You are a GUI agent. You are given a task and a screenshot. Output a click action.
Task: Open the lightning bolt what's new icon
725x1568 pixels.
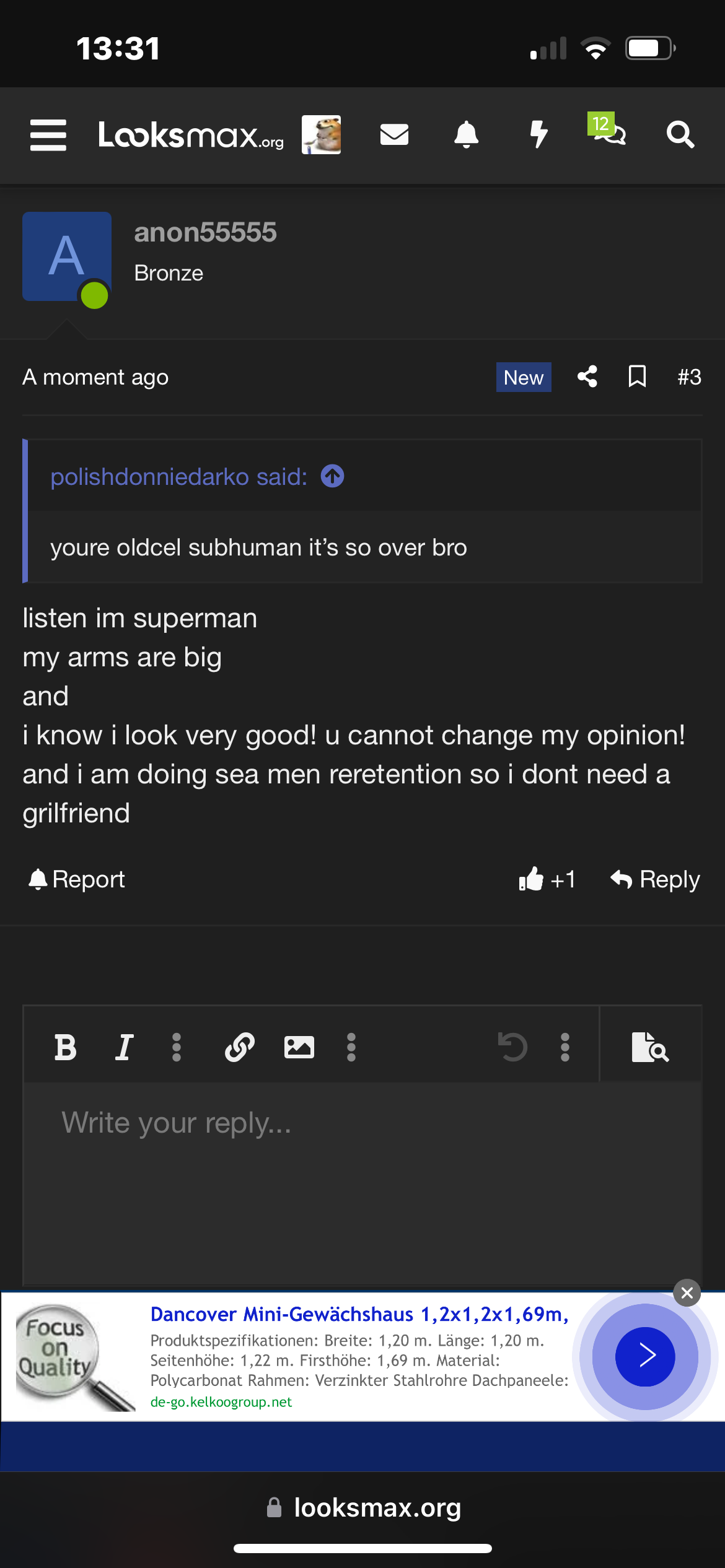[x=538, y=134]
